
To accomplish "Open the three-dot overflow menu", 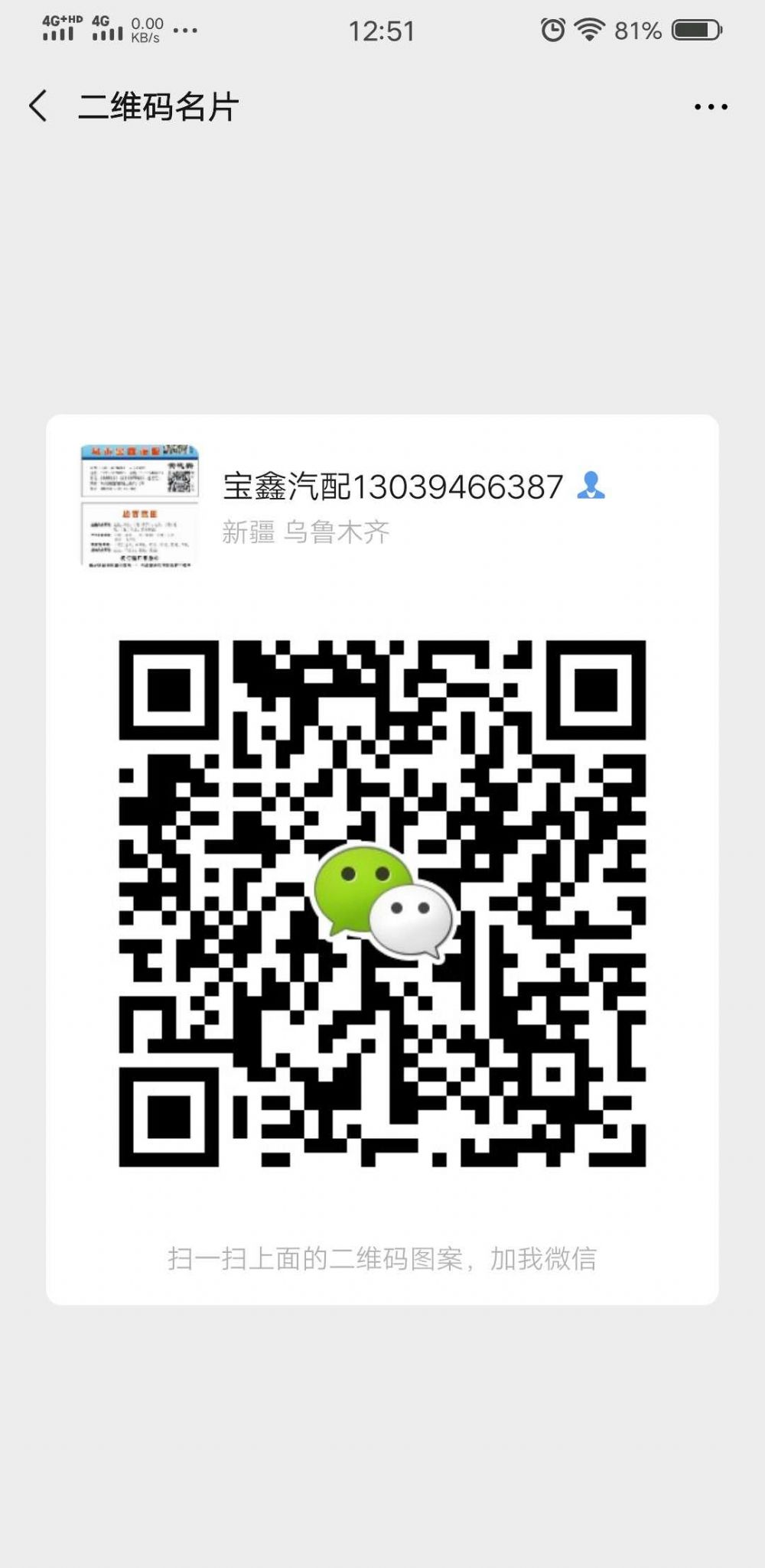I will [710, 107].
